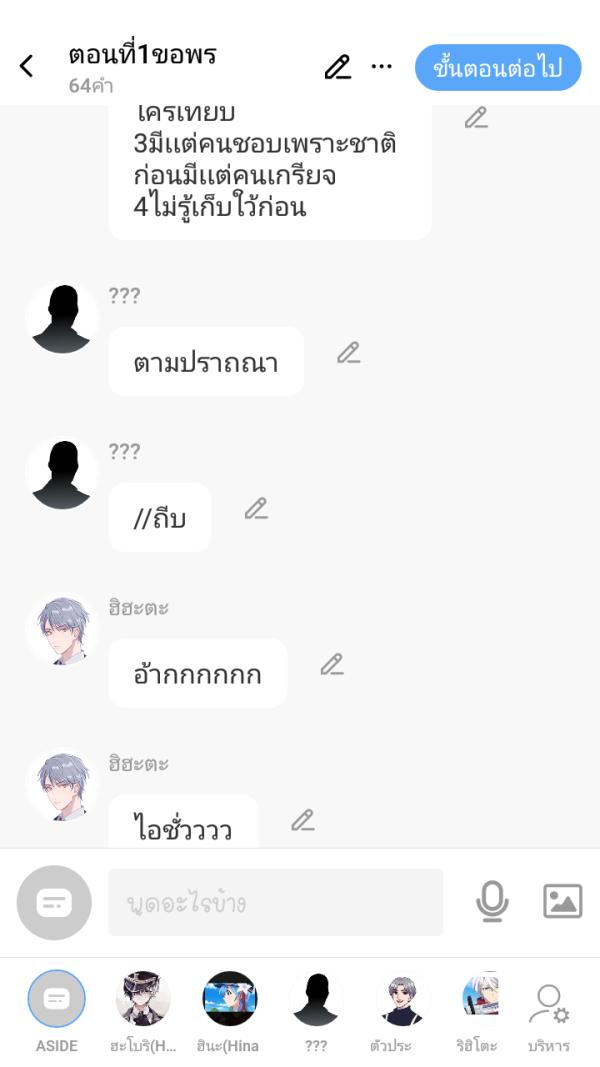Open the three-dot overflow menu
The image size is (600, 1067).
(x=381, y=67)
